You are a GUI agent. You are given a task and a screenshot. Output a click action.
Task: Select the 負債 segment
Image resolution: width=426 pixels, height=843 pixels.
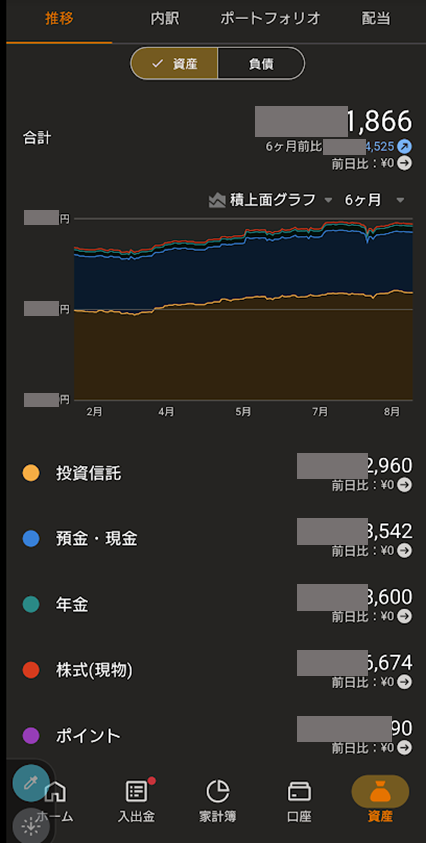[x=261, y=64]
